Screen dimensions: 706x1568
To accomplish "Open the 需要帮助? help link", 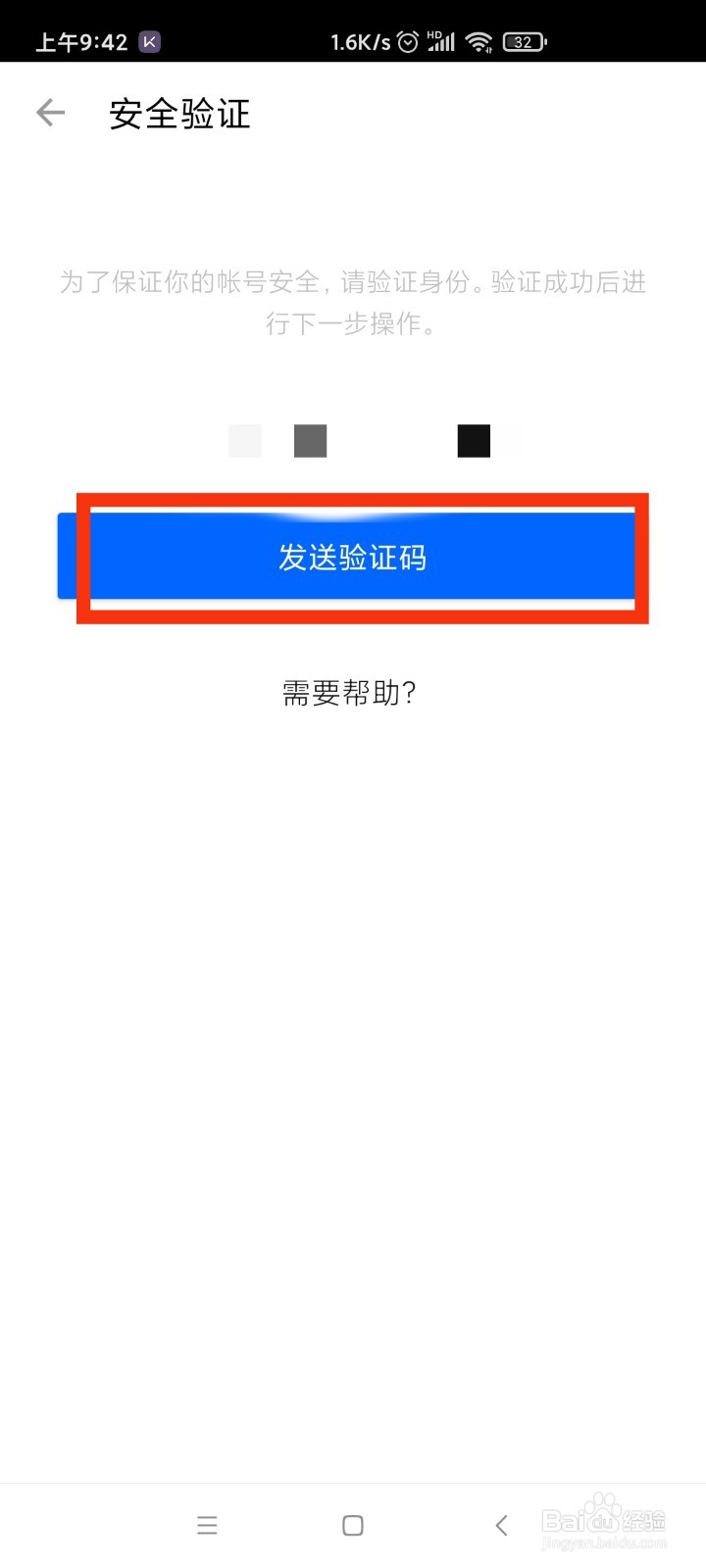I will click(348, 693).
